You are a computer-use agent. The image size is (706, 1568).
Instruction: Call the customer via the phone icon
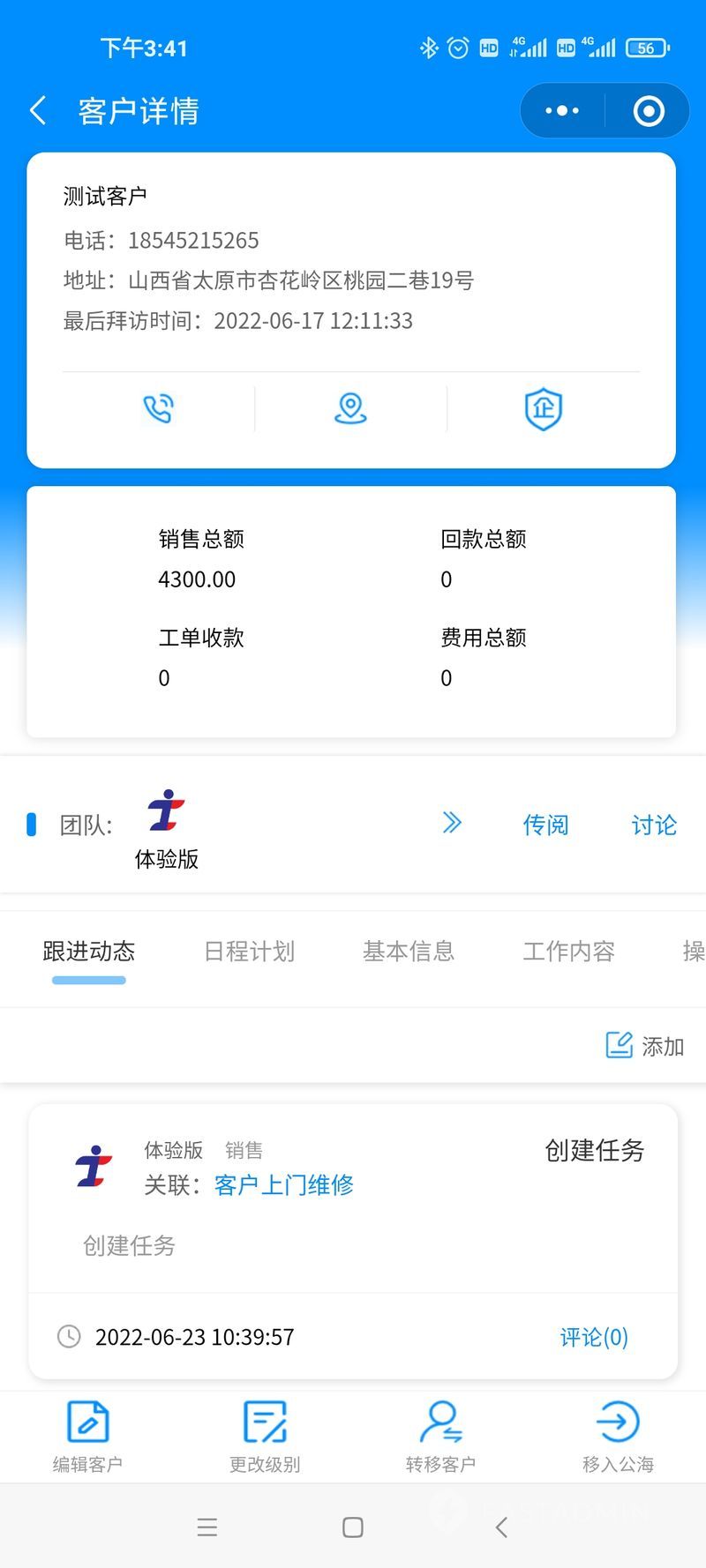coord(159,408)
